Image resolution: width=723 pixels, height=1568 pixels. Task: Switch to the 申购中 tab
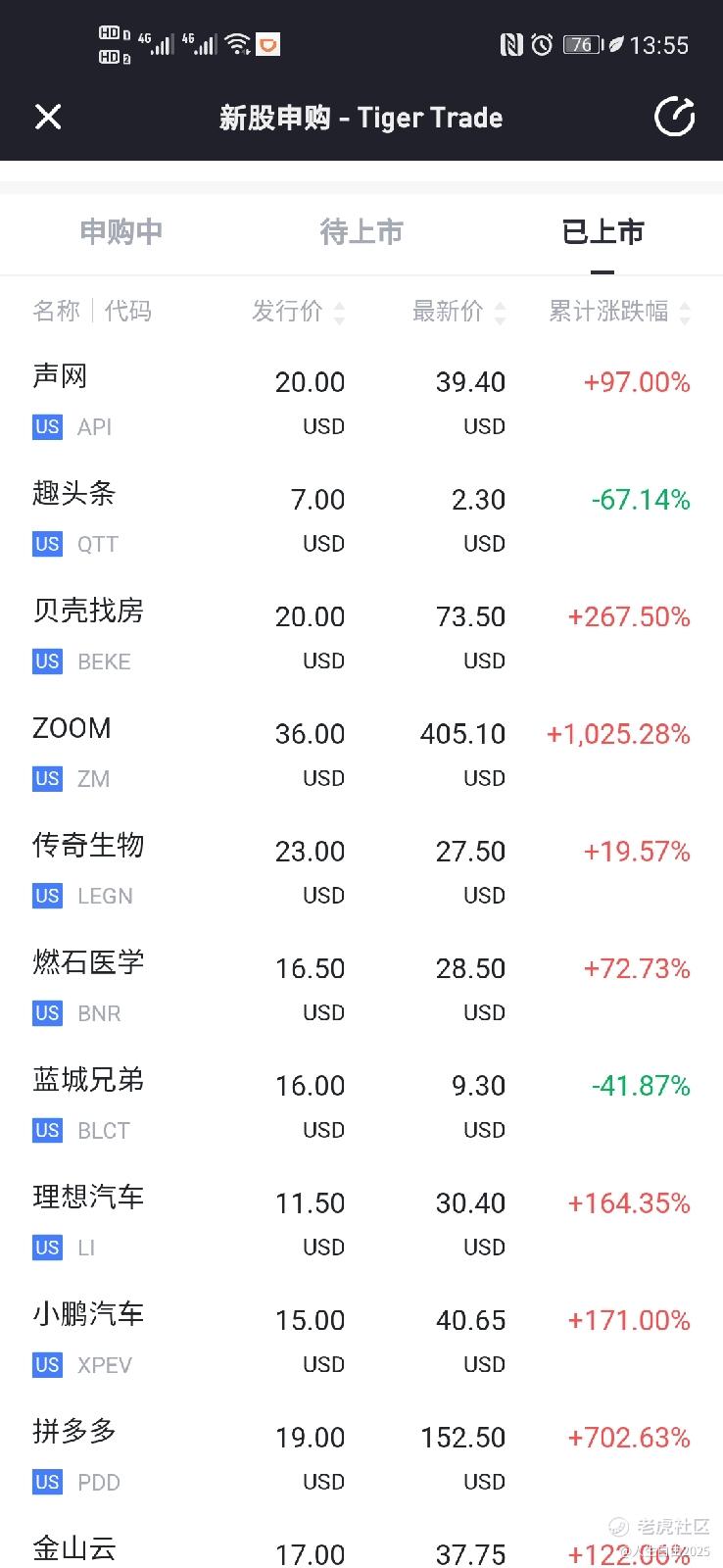120,232
